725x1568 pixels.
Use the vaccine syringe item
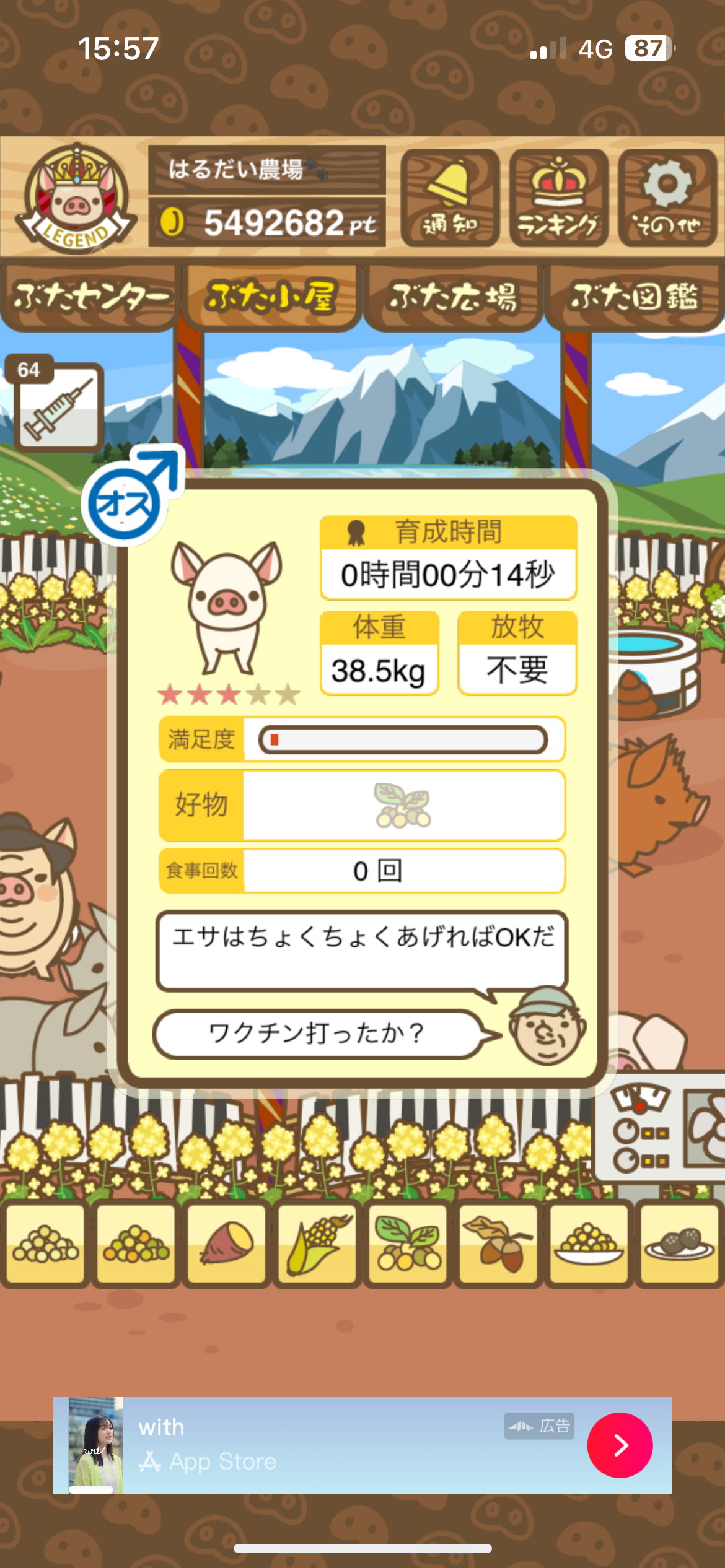click(x=58, y=407)
